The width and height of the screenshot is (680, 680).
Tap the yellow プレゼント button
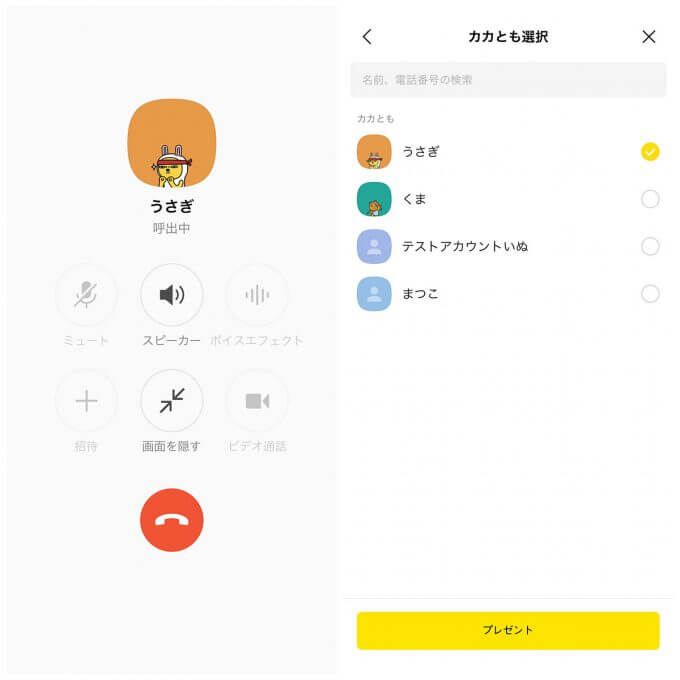coord(508,630)
